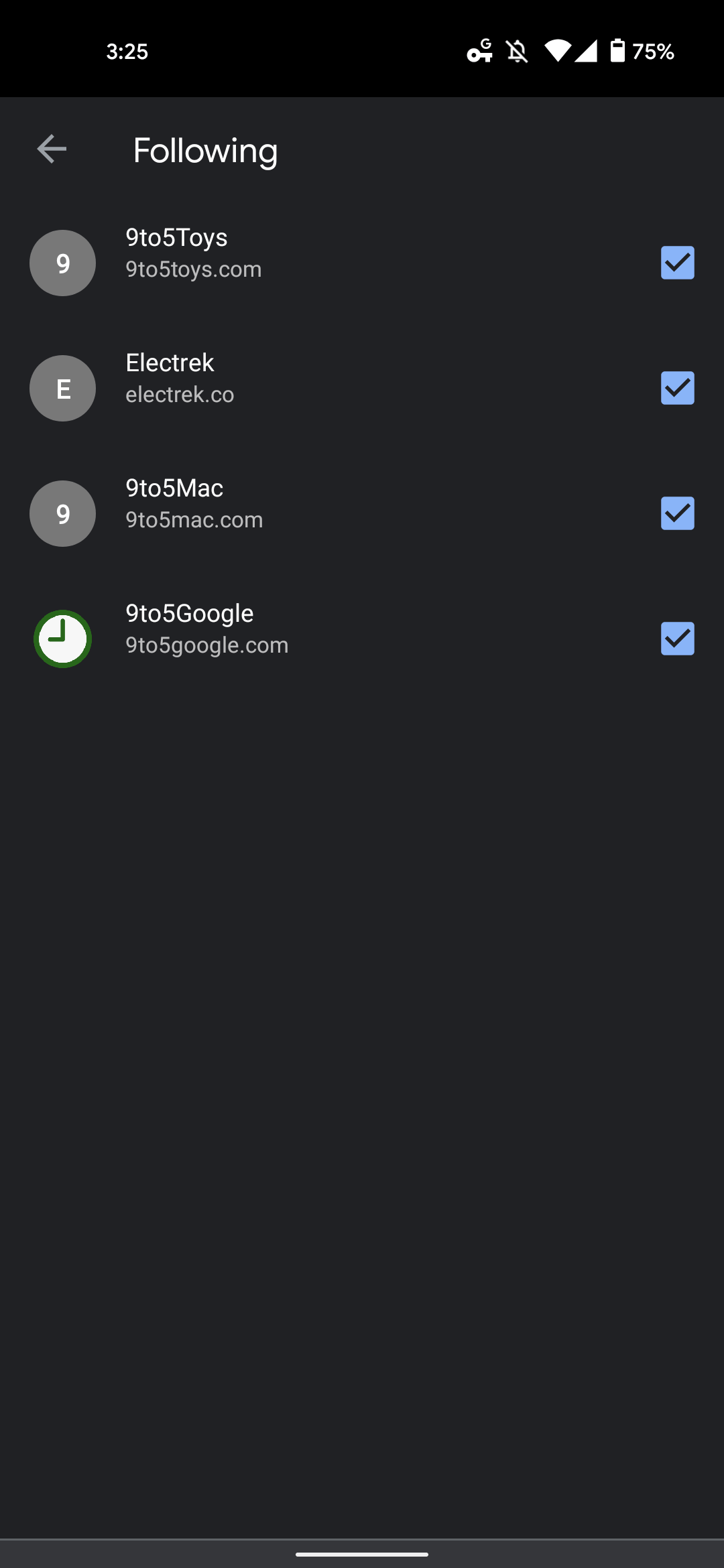The image size is (724, 1568).
Task: Go back from the Following screen
Action: tap(52, 149)
